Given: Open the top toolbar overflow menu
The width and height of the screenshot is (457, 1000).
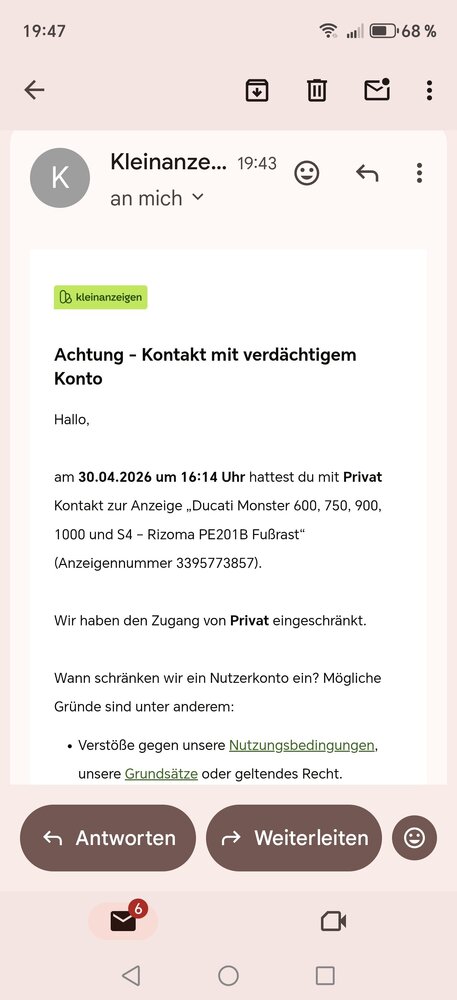Looking at the screenshot, I should [x=430, y=90].
